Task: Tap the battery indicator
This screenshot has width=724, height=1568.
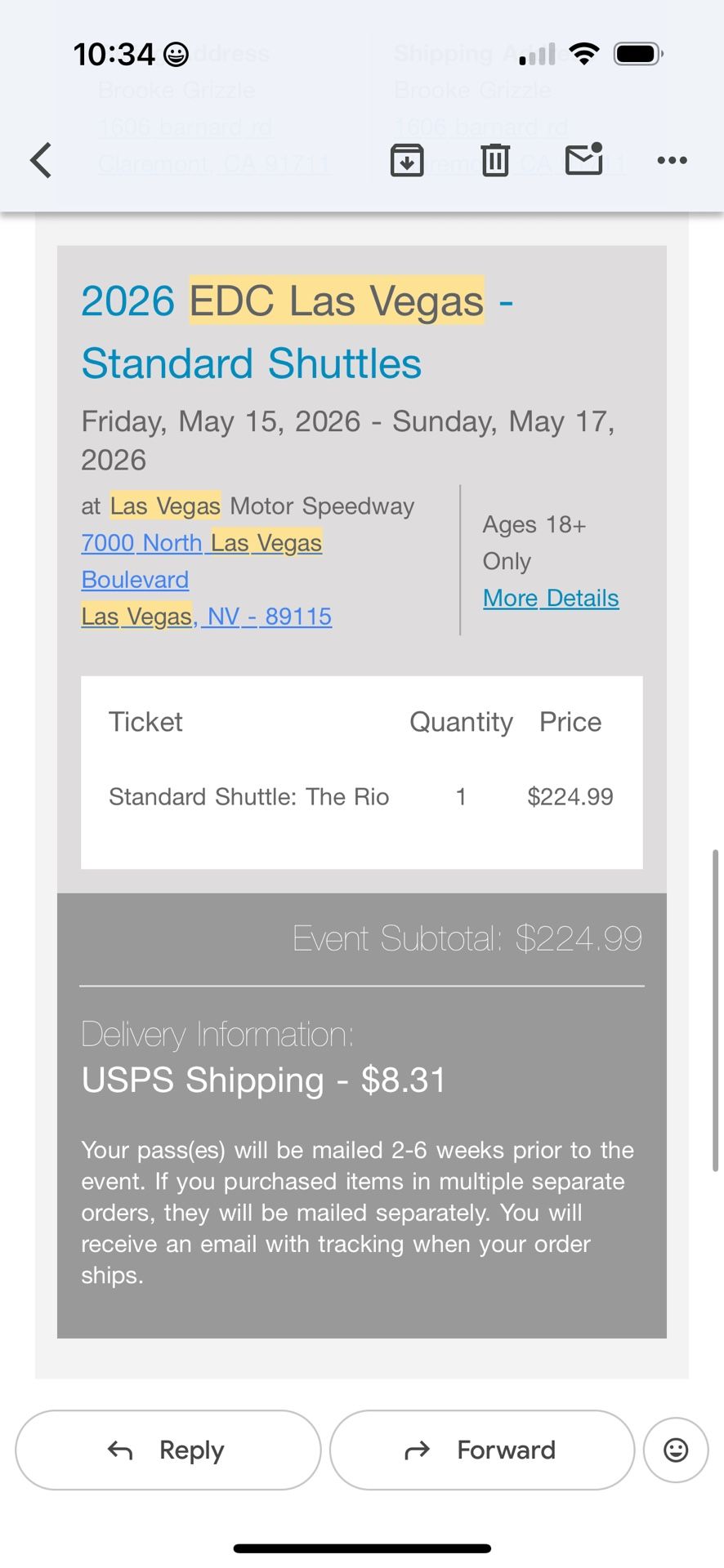Action: 637,53
